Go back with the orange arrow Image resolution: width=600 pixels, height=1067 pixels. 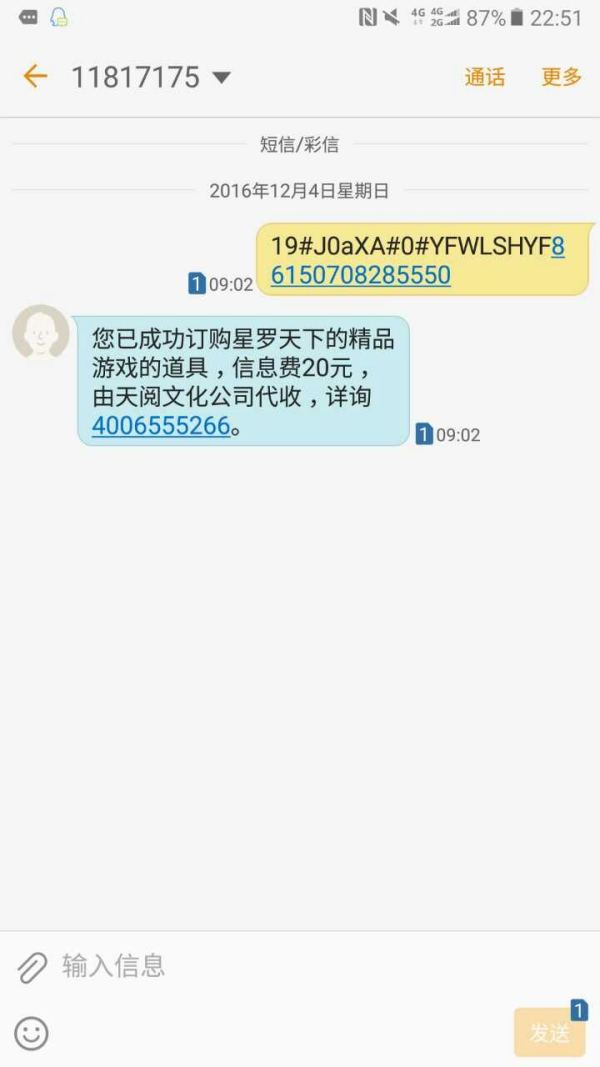(35, 76)
